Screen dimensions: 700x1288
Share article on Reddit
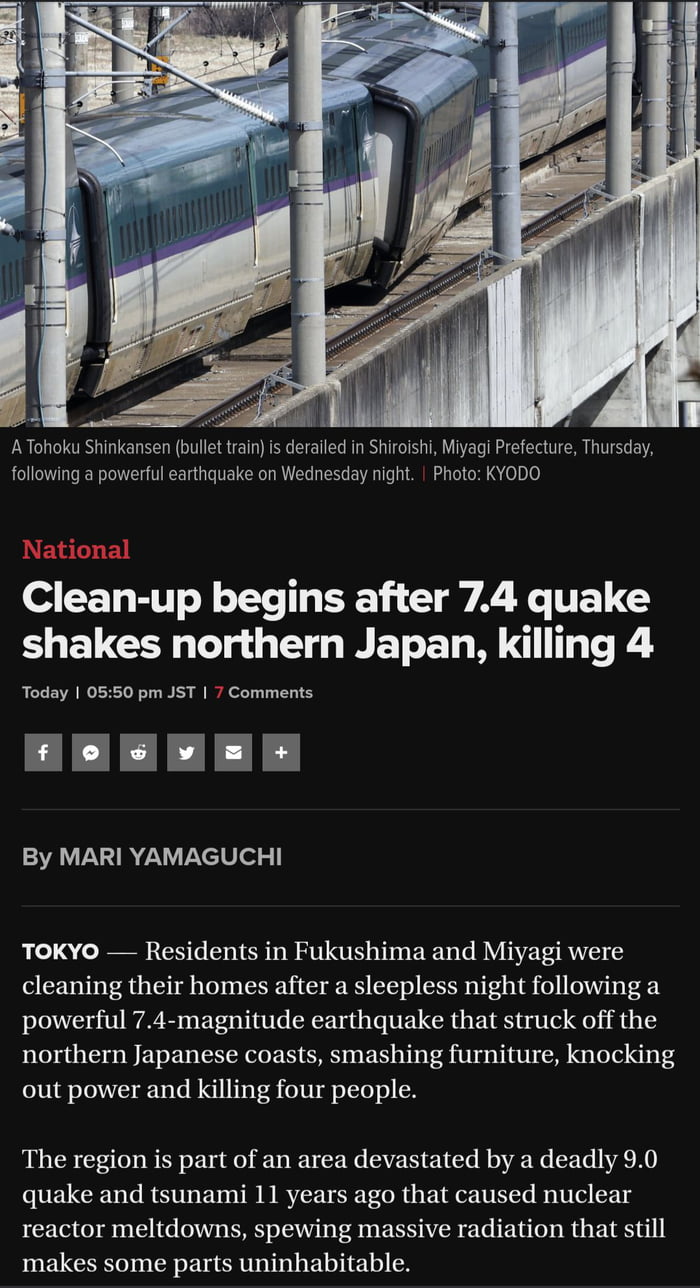click(138, 752)
